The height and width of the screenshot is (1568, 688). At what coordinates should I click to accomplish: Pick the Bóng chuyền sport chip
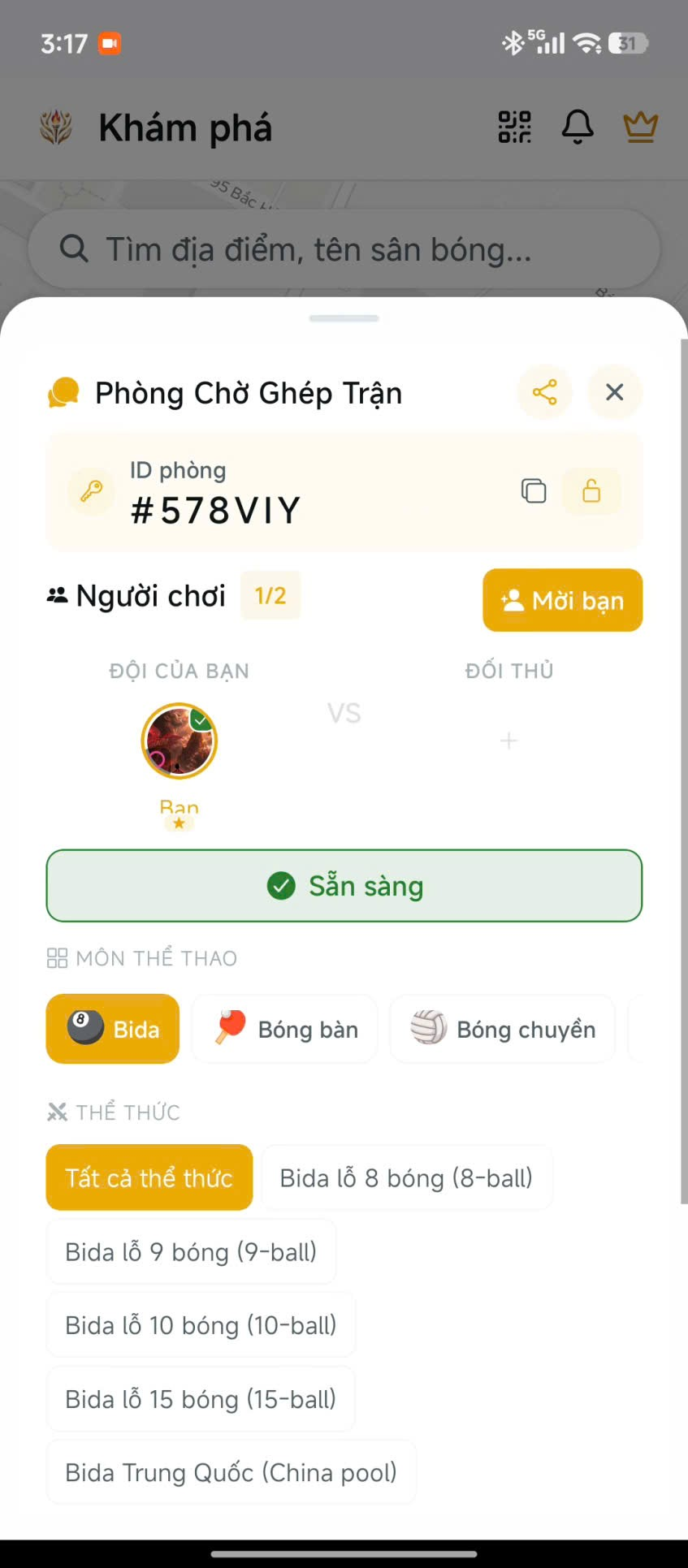point(503,1029)
